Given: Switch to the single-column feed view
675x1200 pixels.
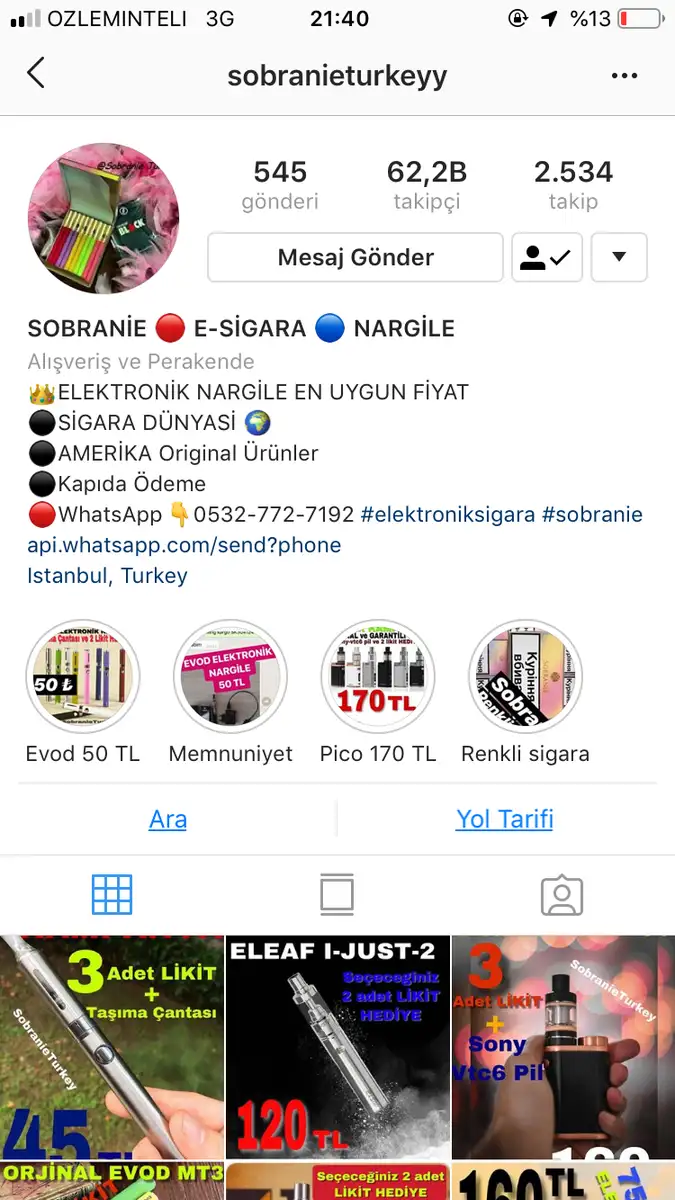Looking at the screenshot, I should point(337,895).
